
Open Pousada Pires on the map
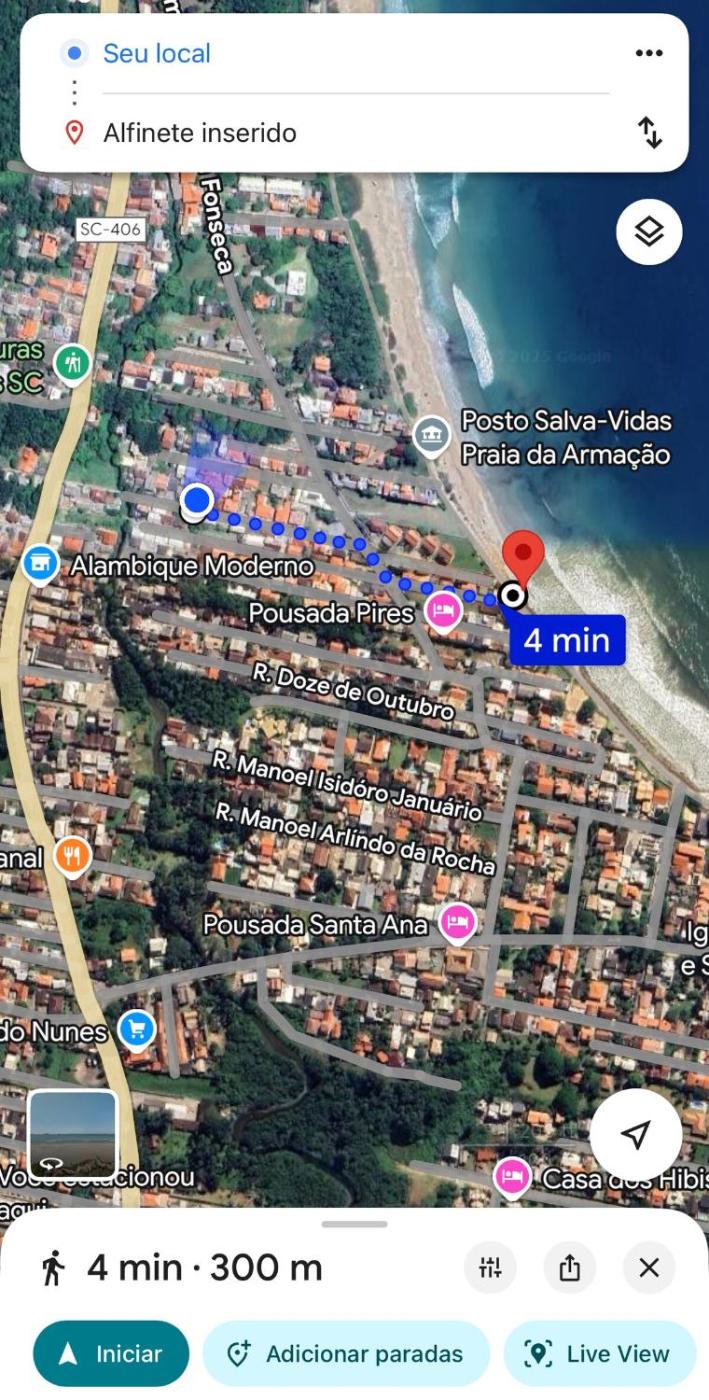[x=443, y=610]
